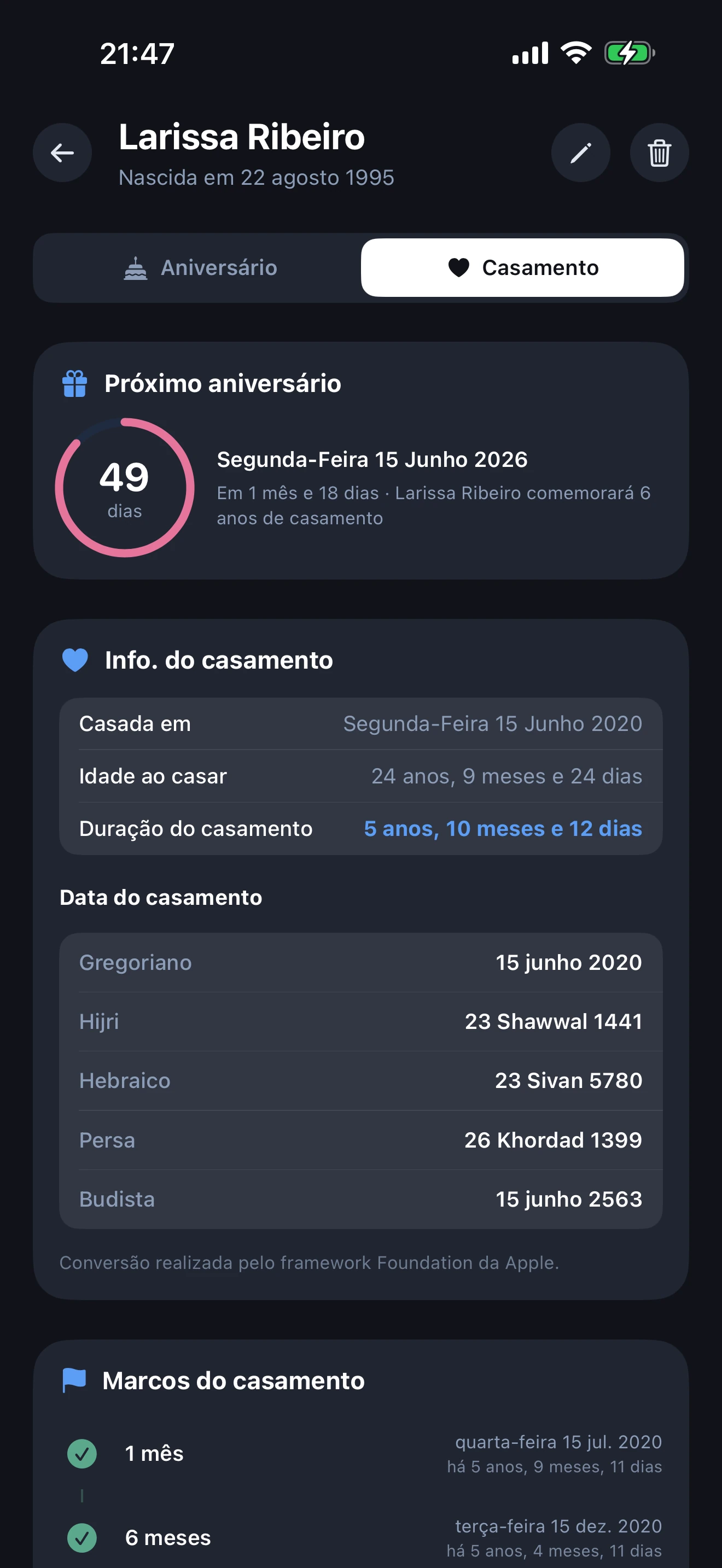Switch to the Aniversário tab
The width and height of the screenshot is (722, 1568).
200,268
